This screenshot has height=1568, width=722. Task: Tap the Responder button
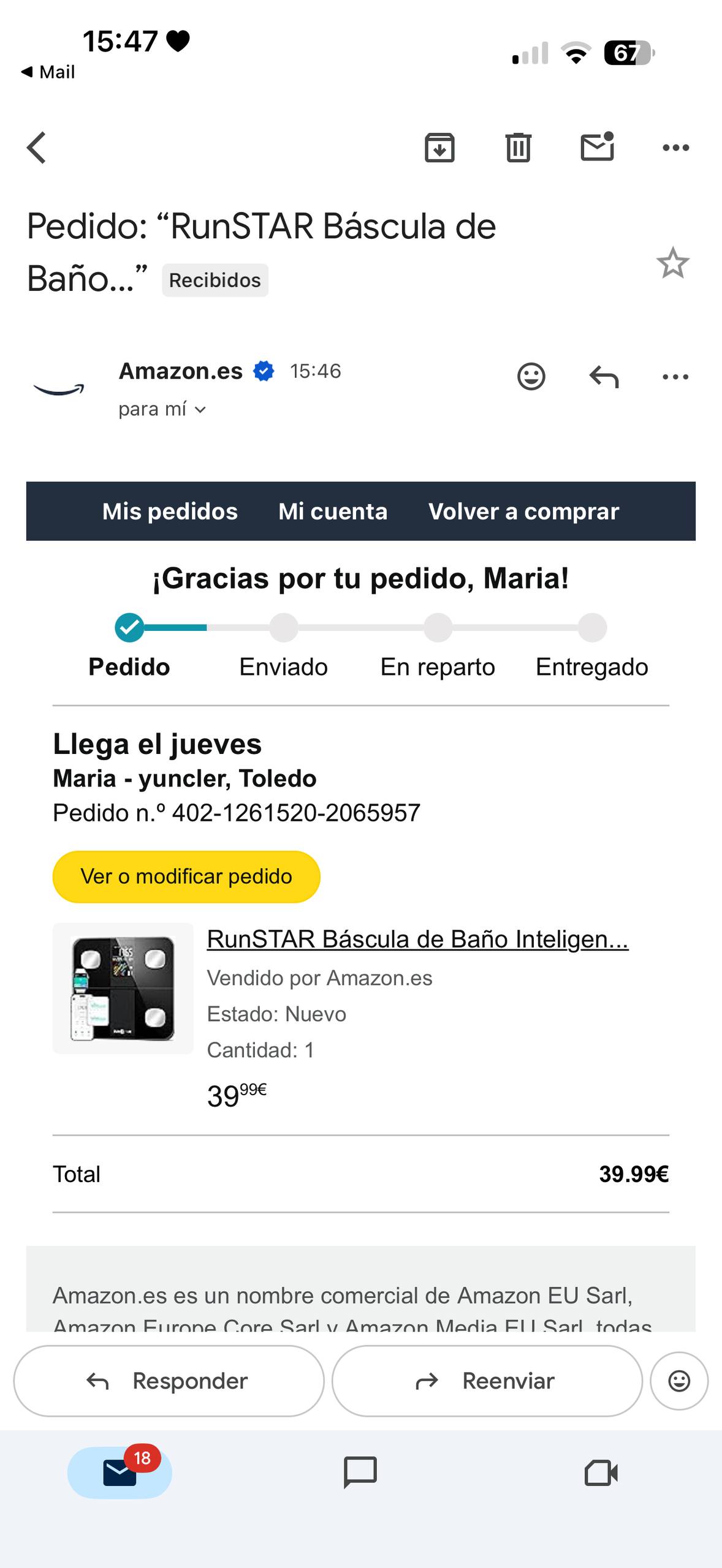coord(169,1381)
